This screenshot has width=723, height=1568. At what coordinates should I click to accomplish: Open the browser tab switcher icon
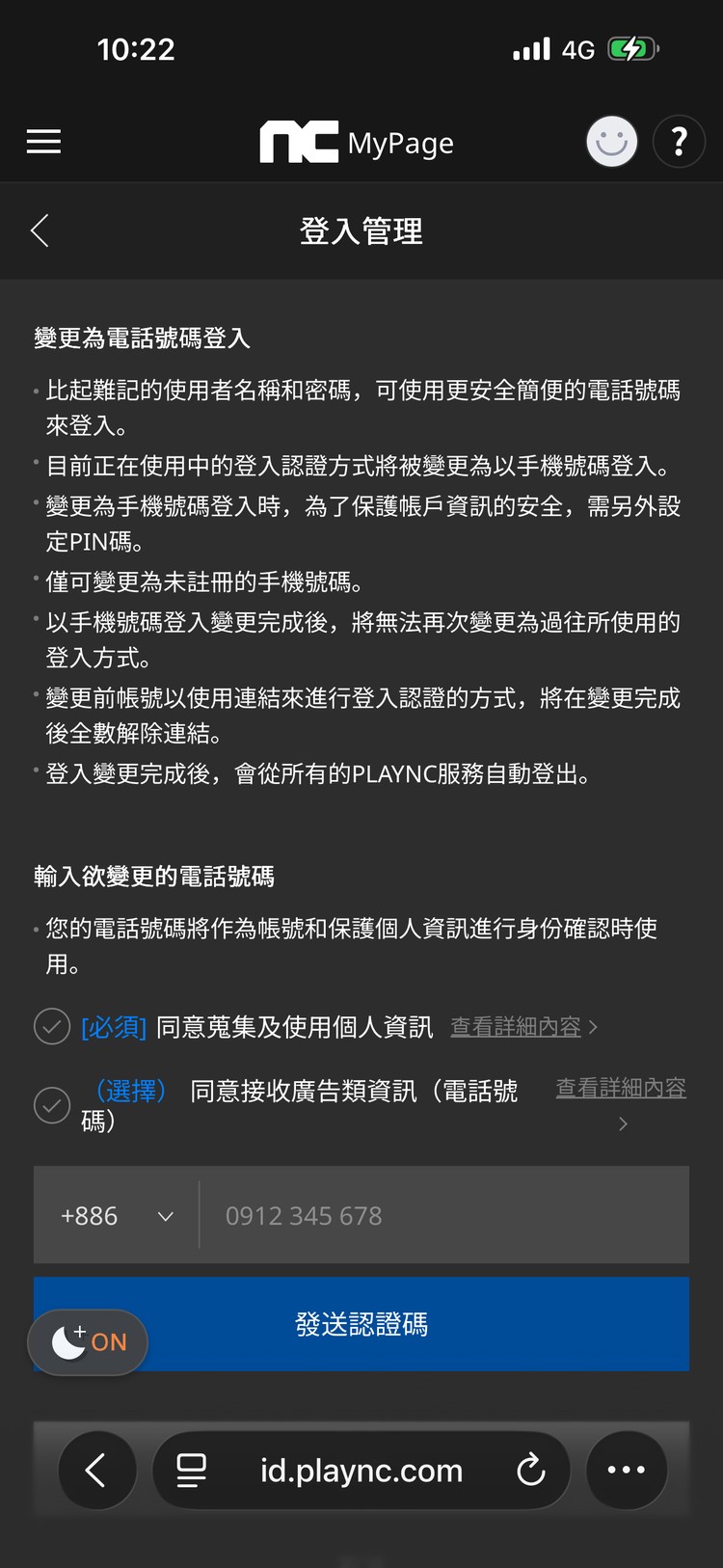click(192, 1470)
